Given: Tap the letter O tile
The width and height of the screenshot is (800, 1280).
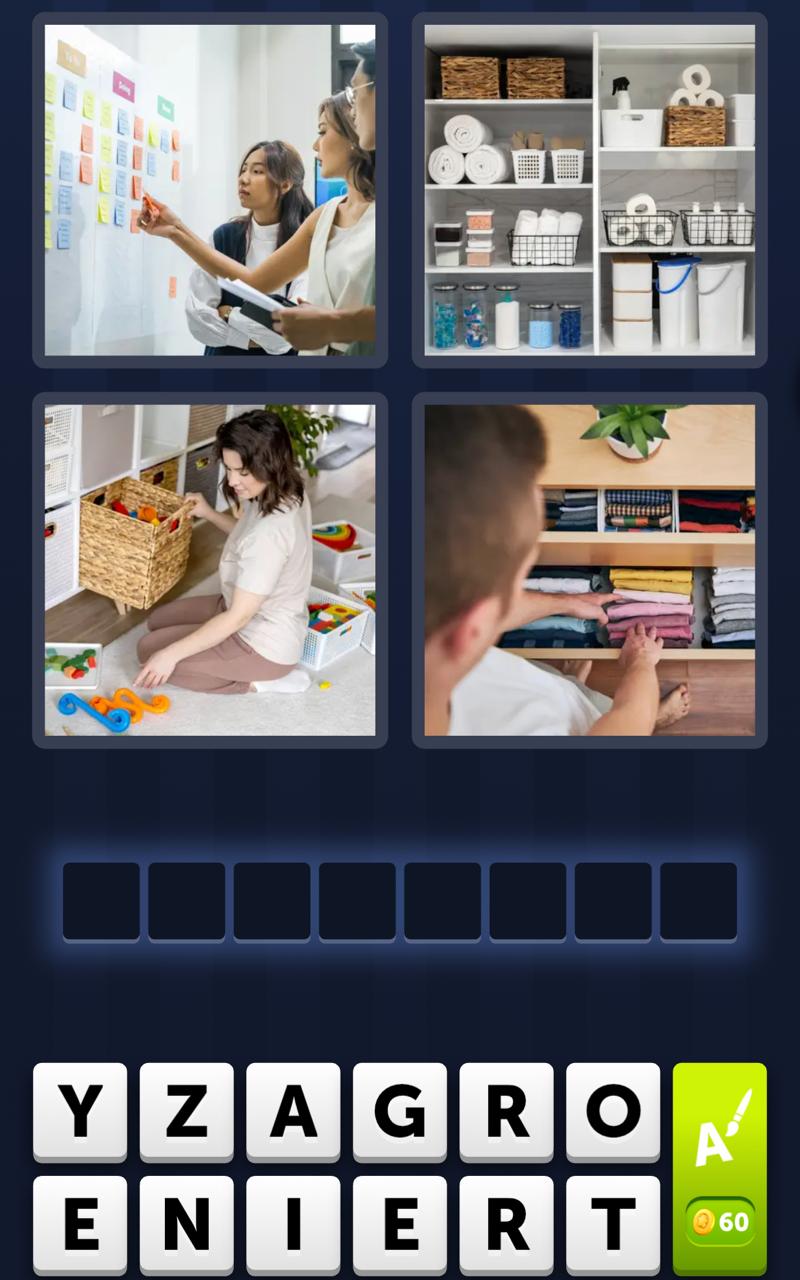Looking at the screenshot, I should pos(610,1110).
